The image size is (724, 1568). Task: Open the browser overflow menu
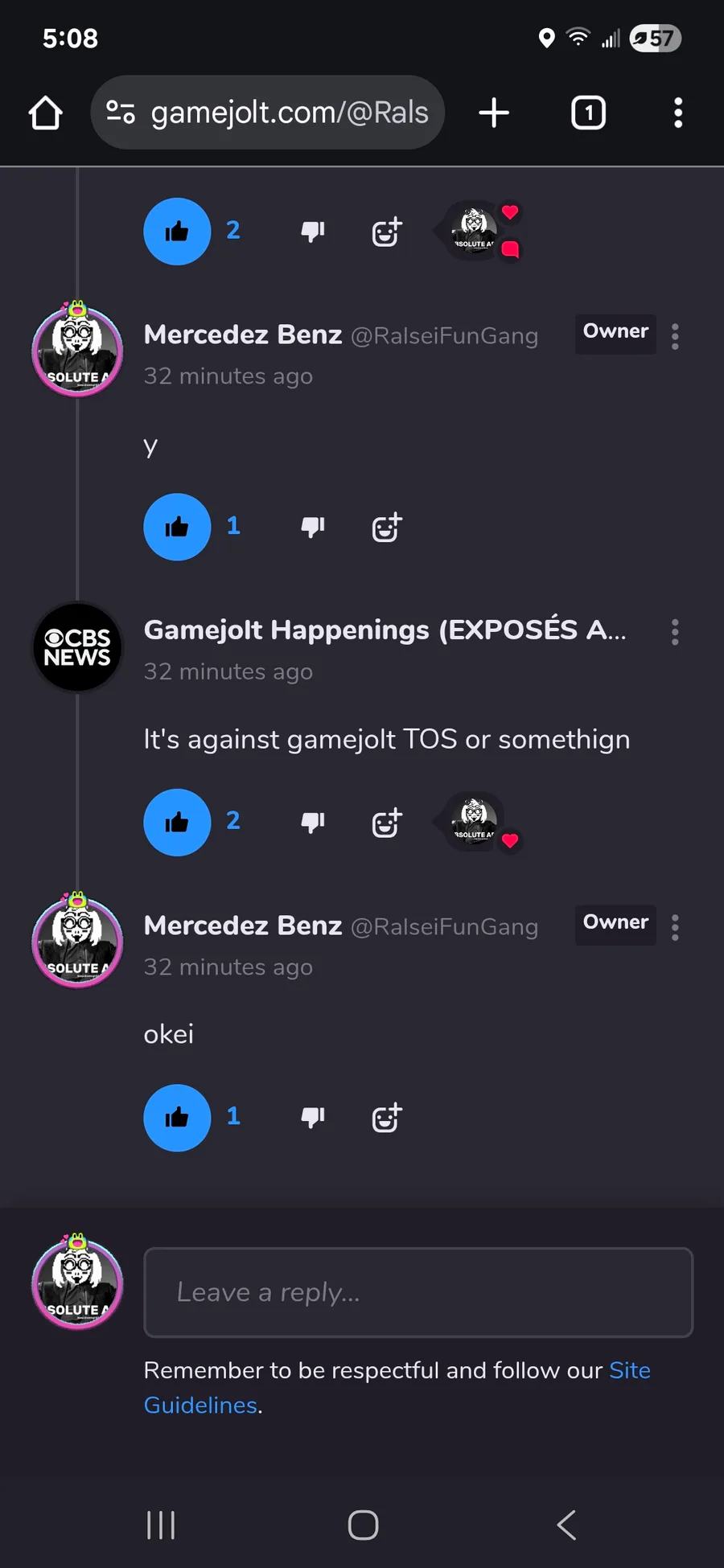tap(678, 113)
